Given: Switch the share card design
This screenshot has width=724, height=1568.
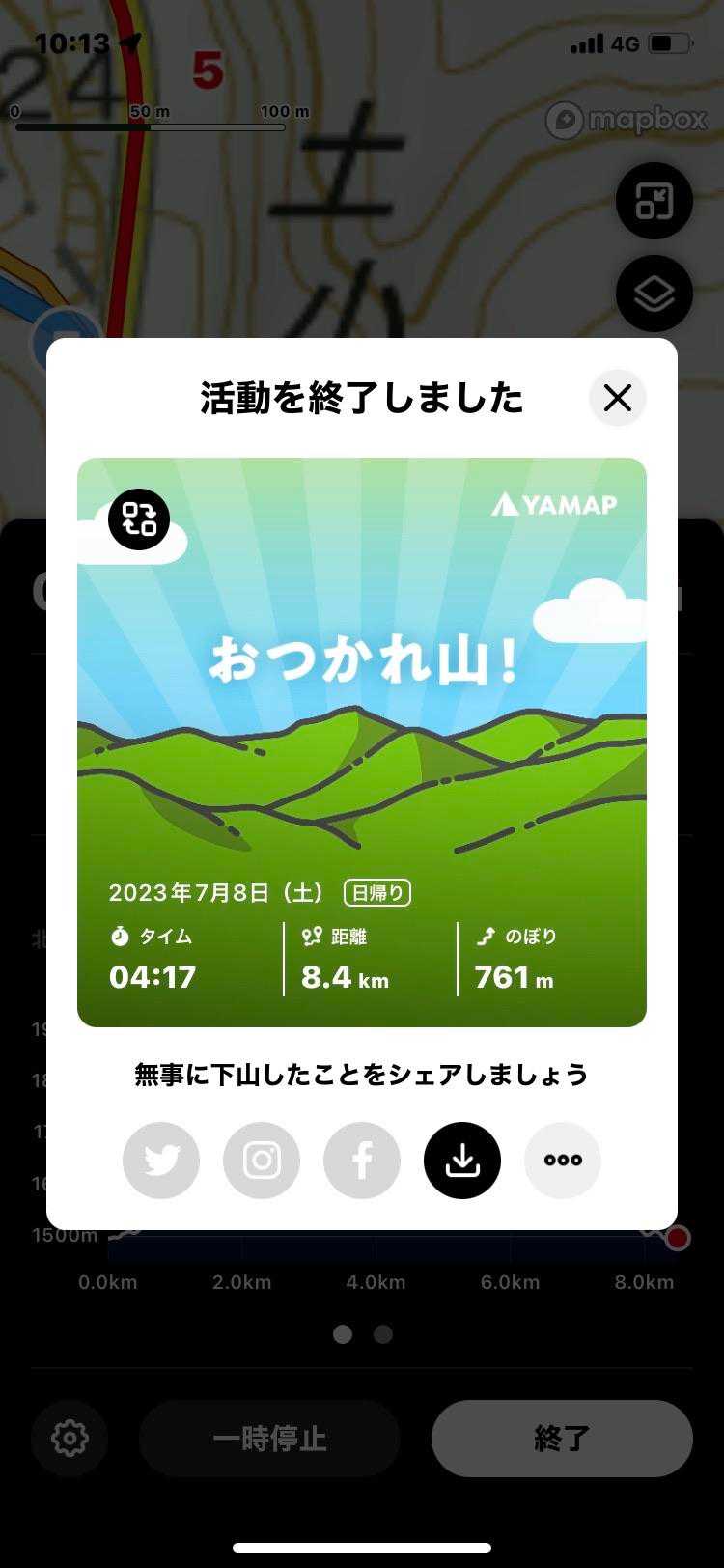Looking at the screenshot, I should click(x=139, y=519).
